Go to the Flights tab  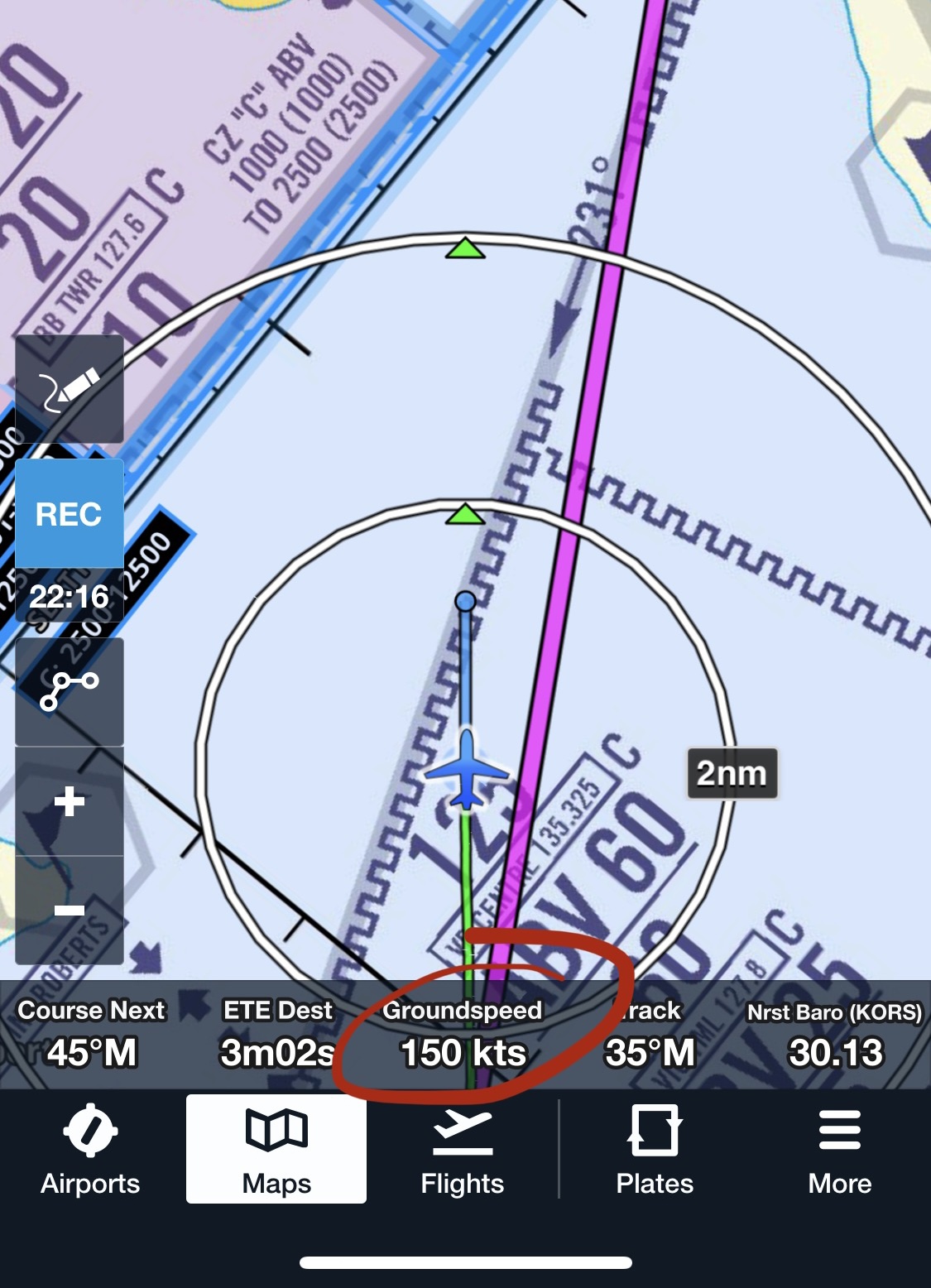click(x=462, y=1150)
